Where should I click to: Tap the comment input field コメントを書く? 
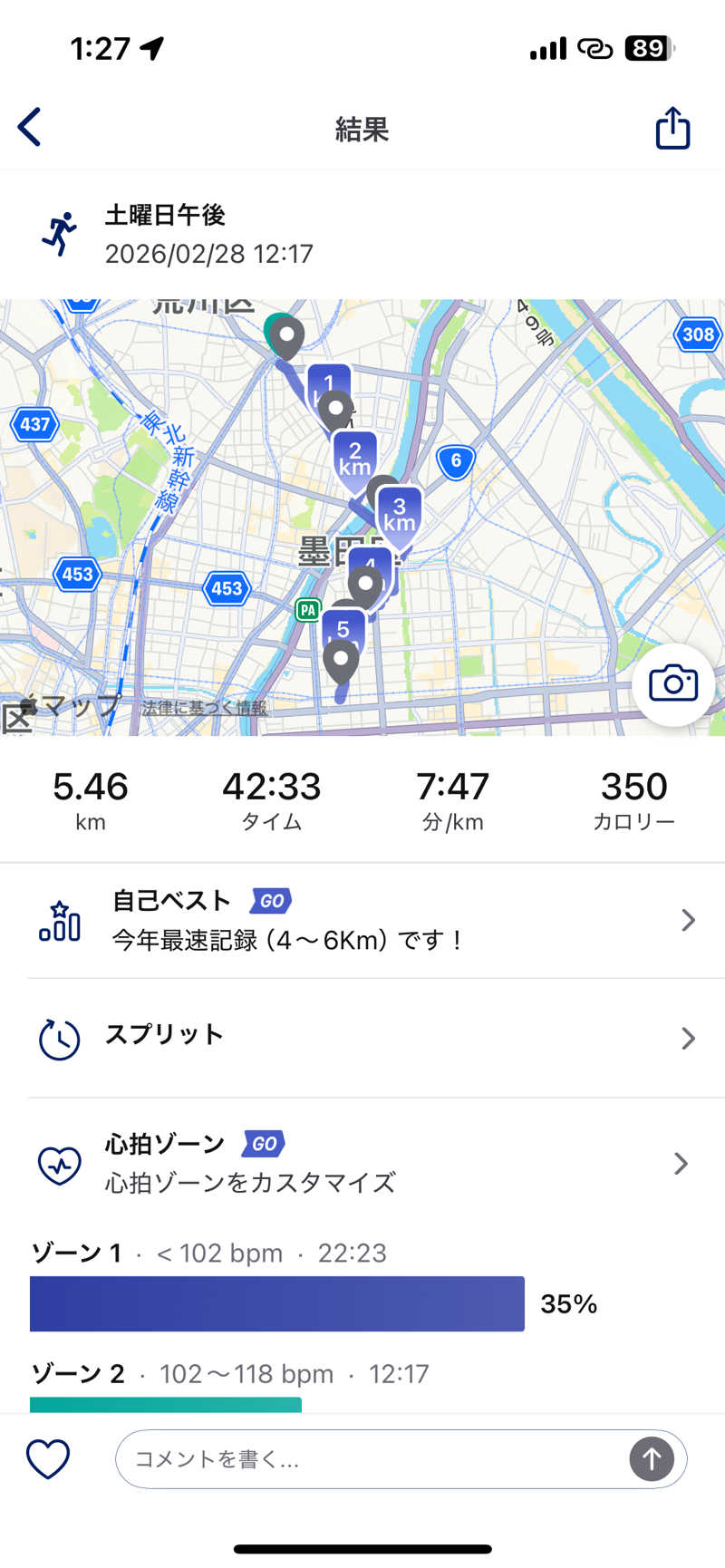pos(362,1459)
